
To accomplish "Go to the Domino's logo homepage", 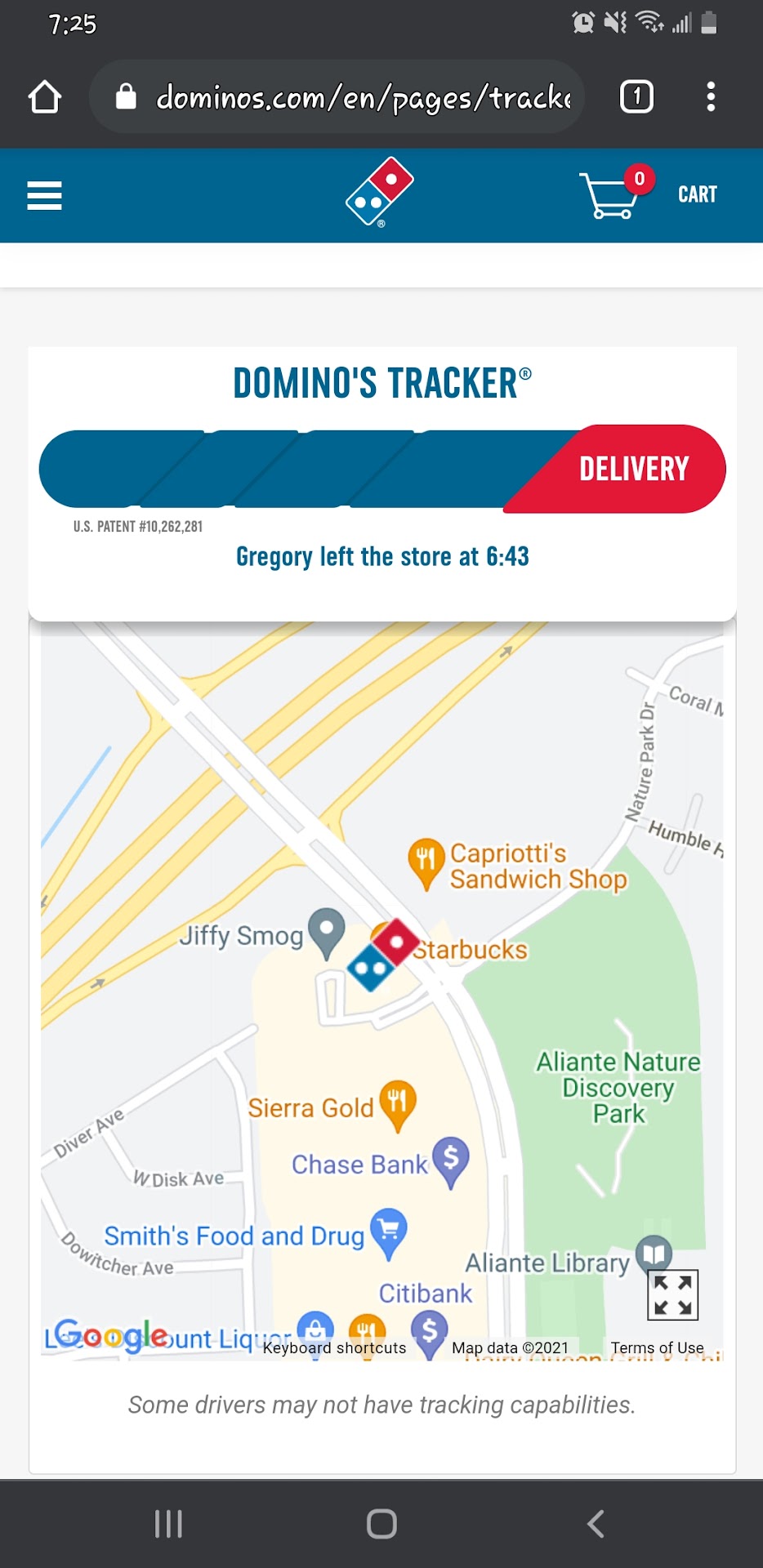I will [x=380, y=193].
